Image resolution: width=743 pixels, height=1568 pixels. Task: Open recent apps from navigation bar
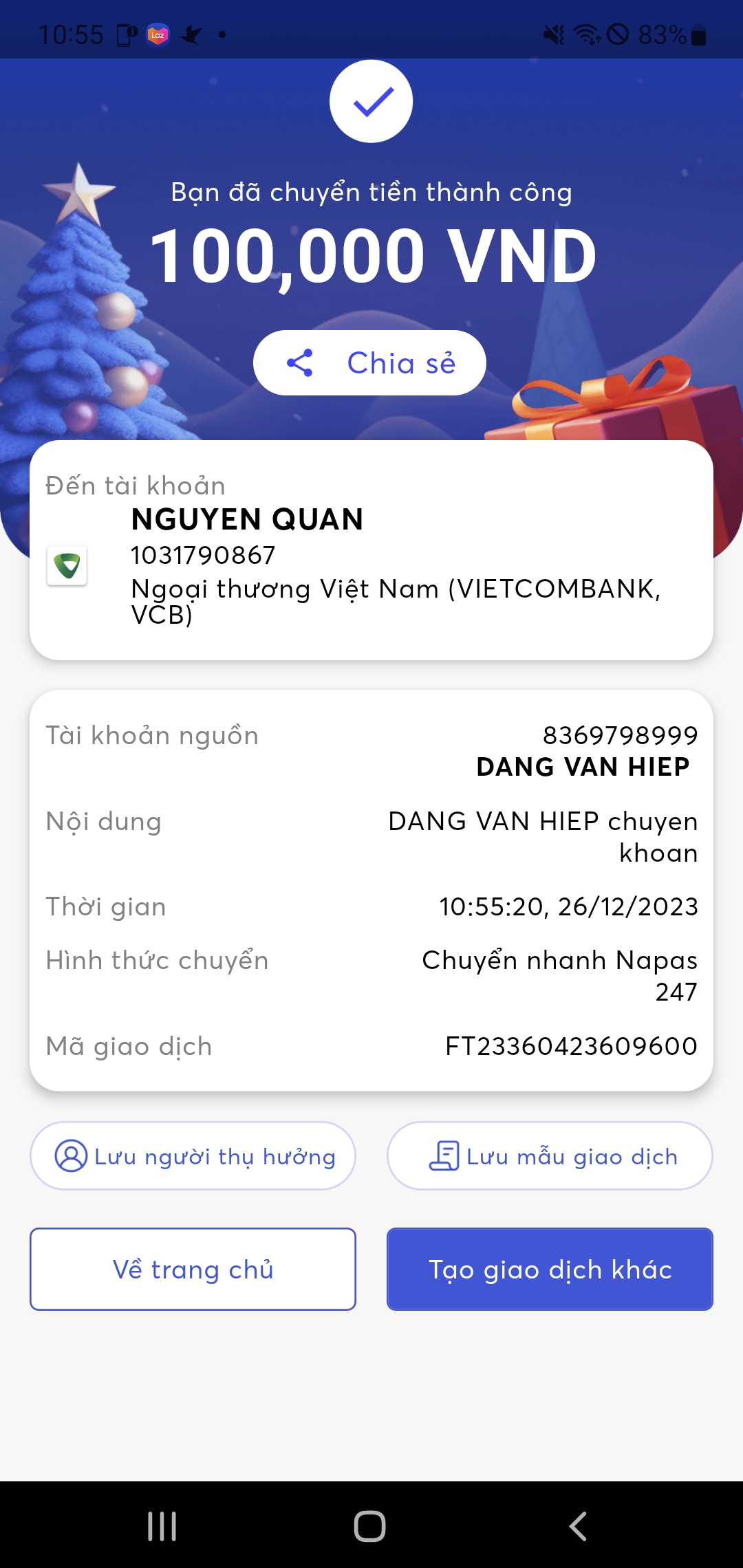click(x=162, y=1527)
